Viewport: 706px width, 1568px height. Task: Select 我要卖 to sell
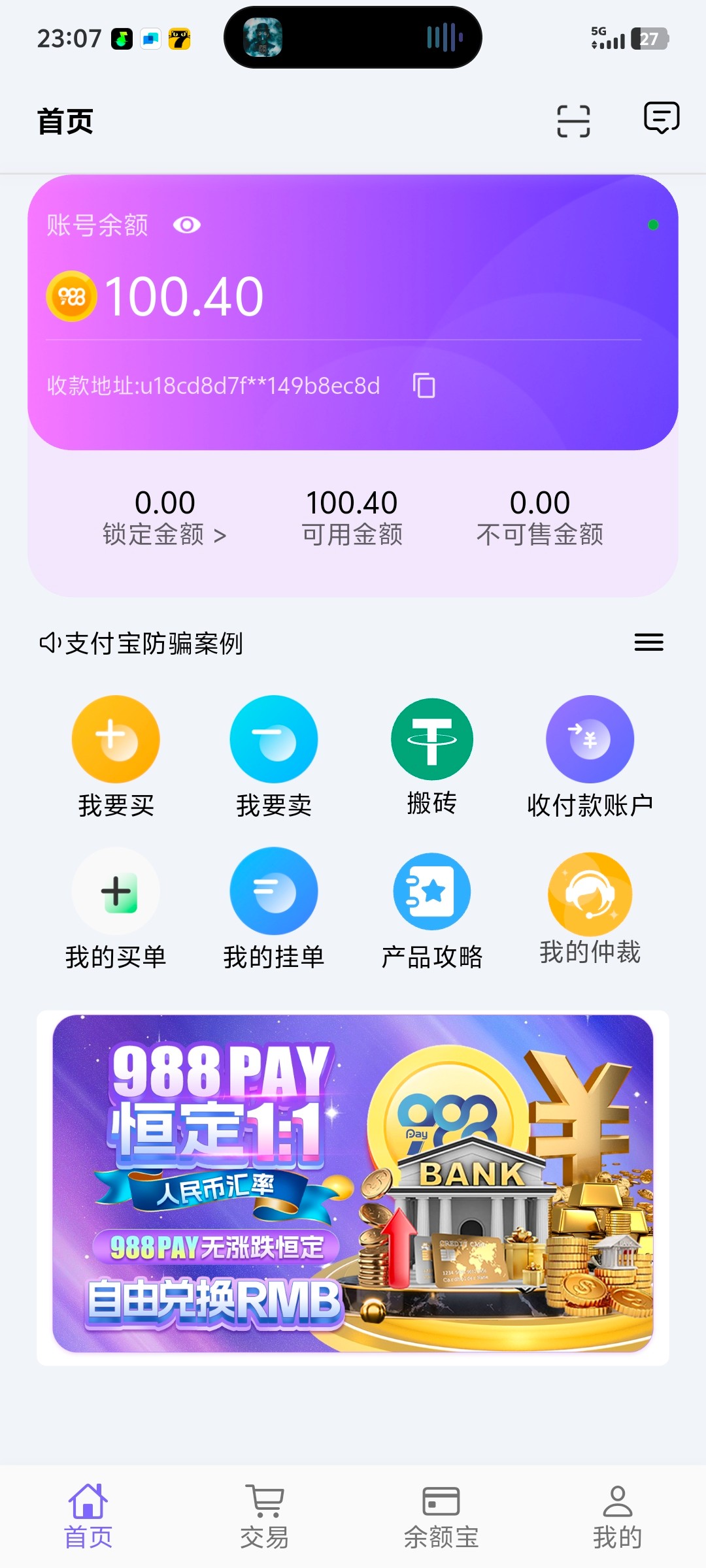point(274,756)
